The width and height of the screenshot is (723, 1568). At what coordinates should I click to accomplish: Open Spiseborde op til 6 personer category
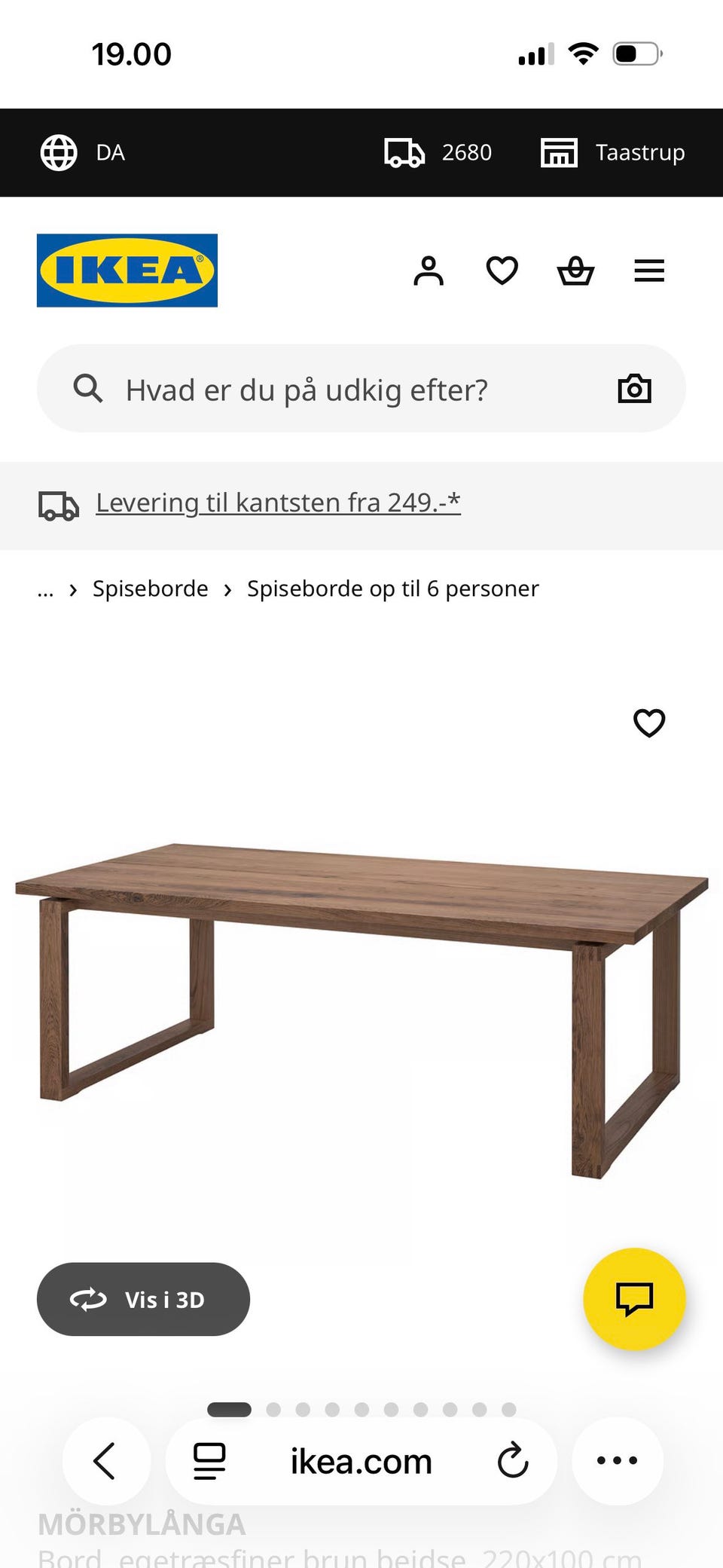click(392, 588)
